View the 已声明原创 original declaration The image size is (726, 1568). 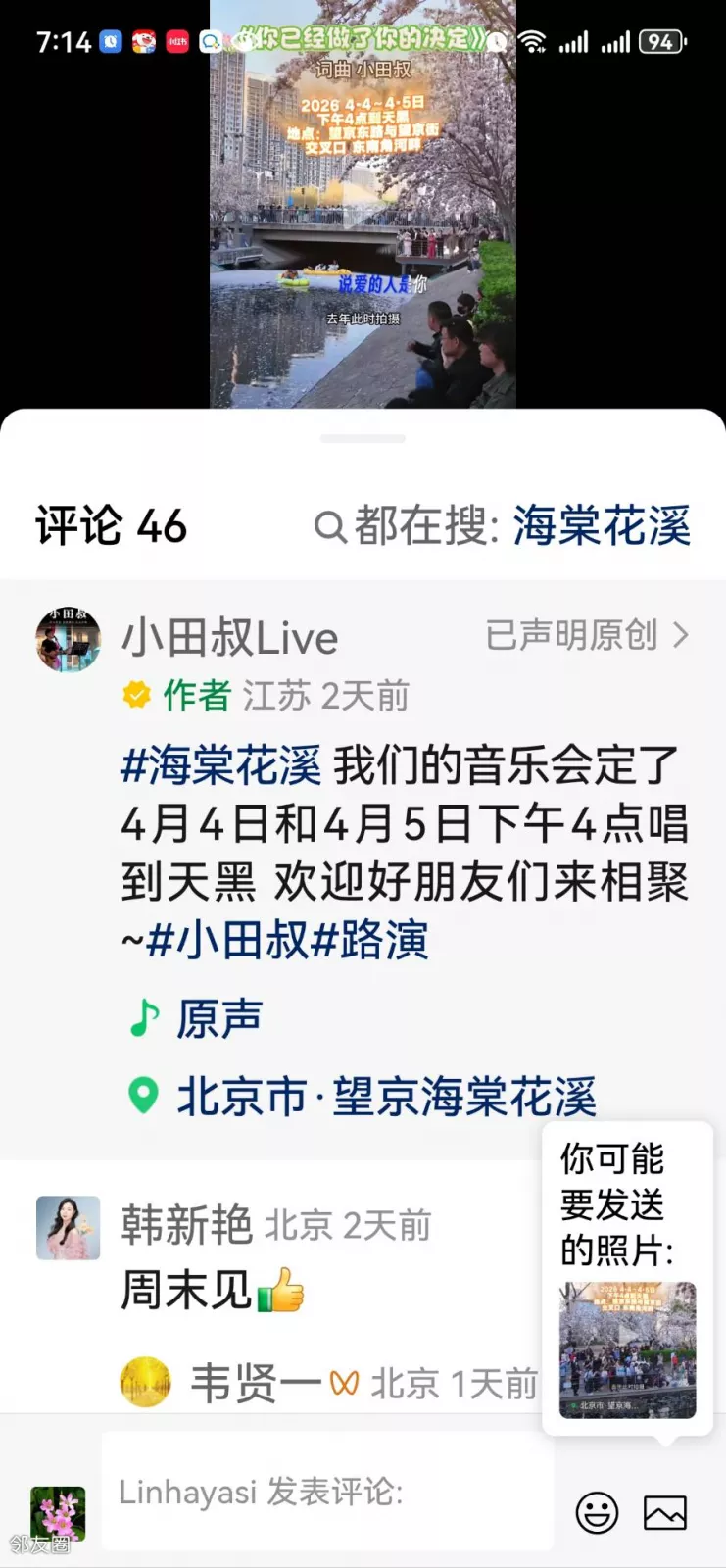point(587,636)
